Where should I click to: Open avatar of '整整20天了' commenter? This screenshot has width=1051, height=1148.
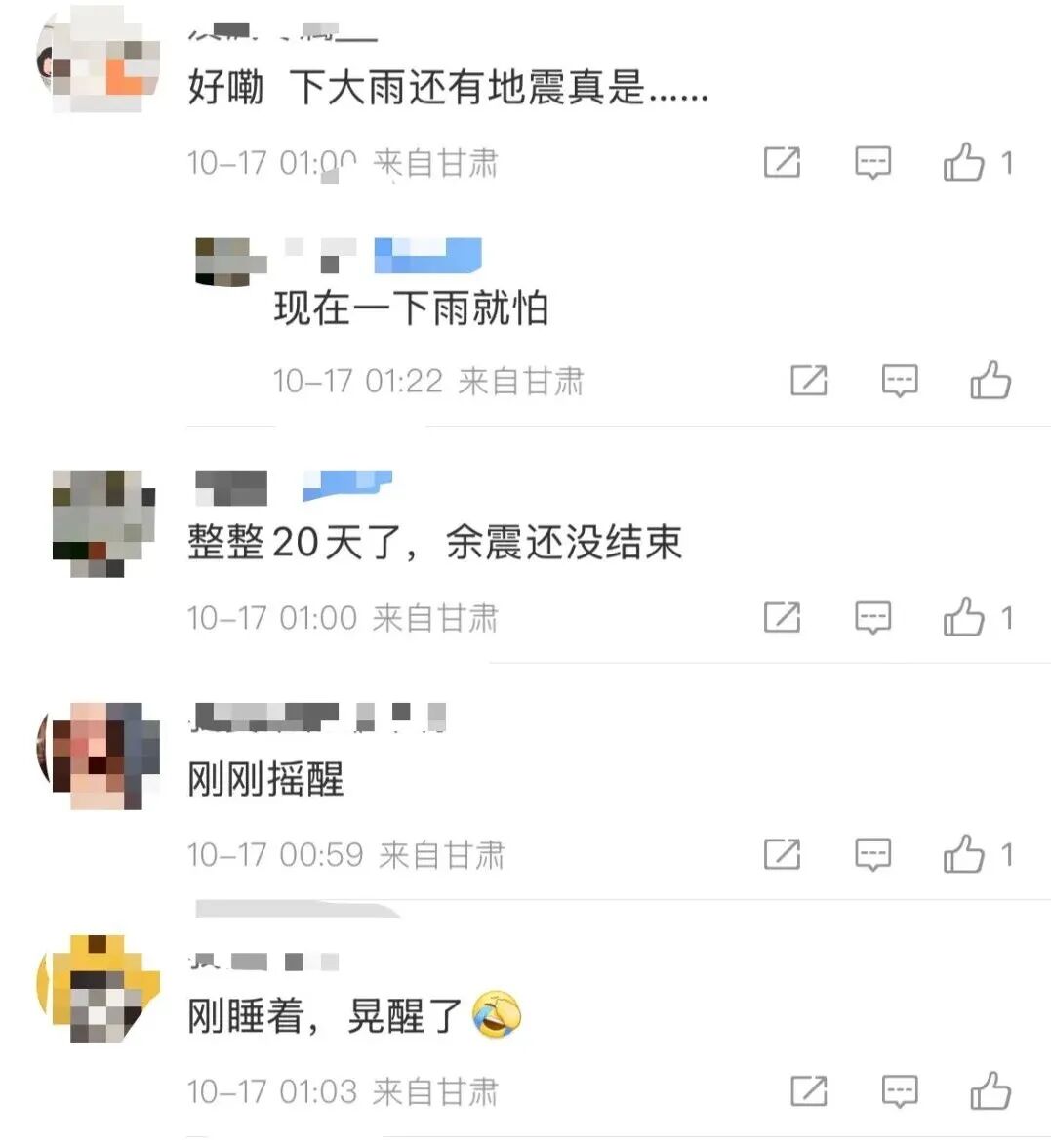tap(101, 522)
